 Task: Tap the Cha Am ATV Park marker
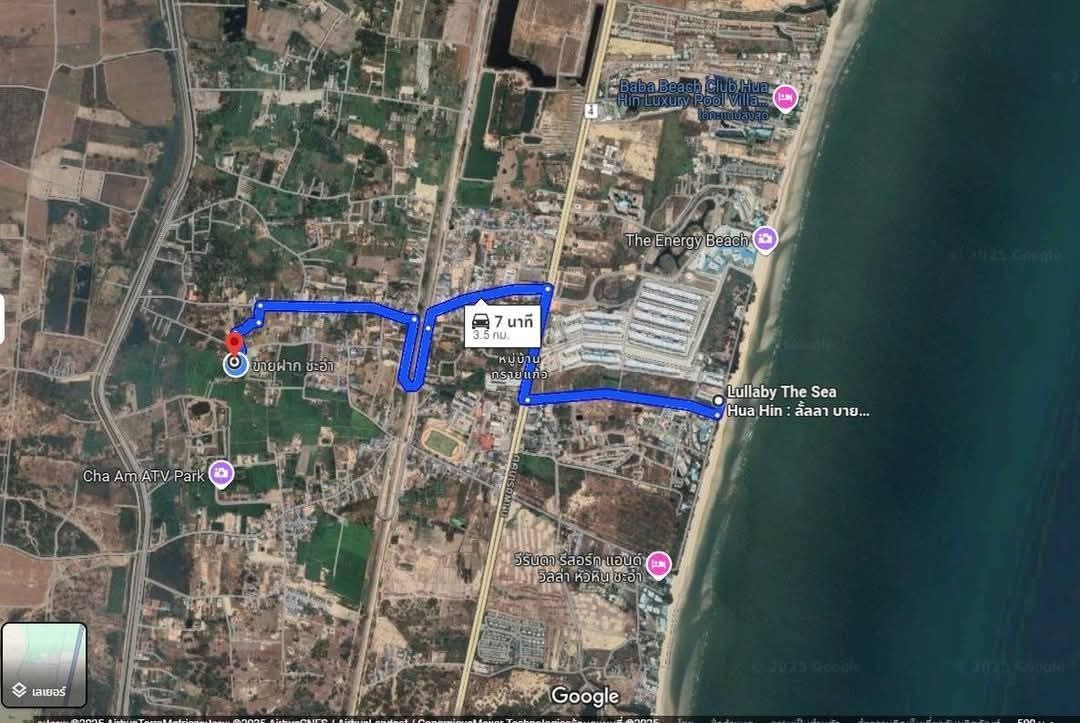[x=221, y=474]
